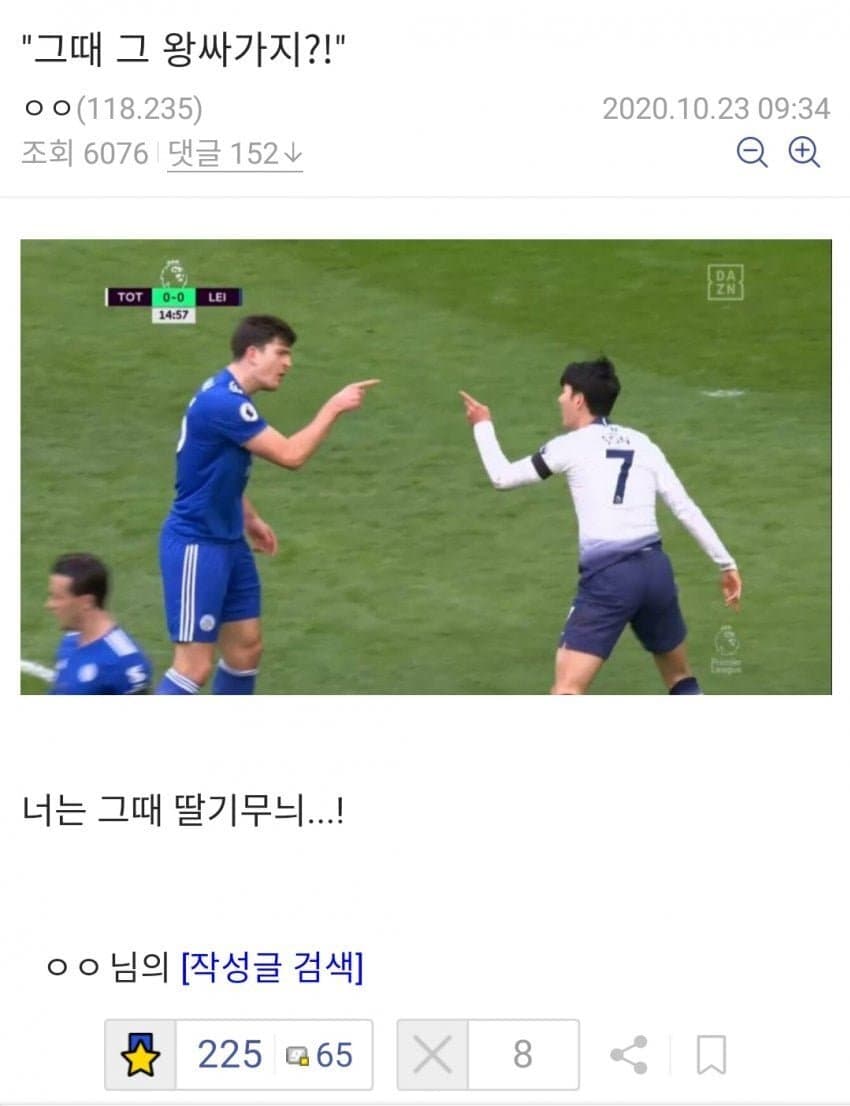
Task: Open the football match image in the post
Action: click(x=425, y=466)
